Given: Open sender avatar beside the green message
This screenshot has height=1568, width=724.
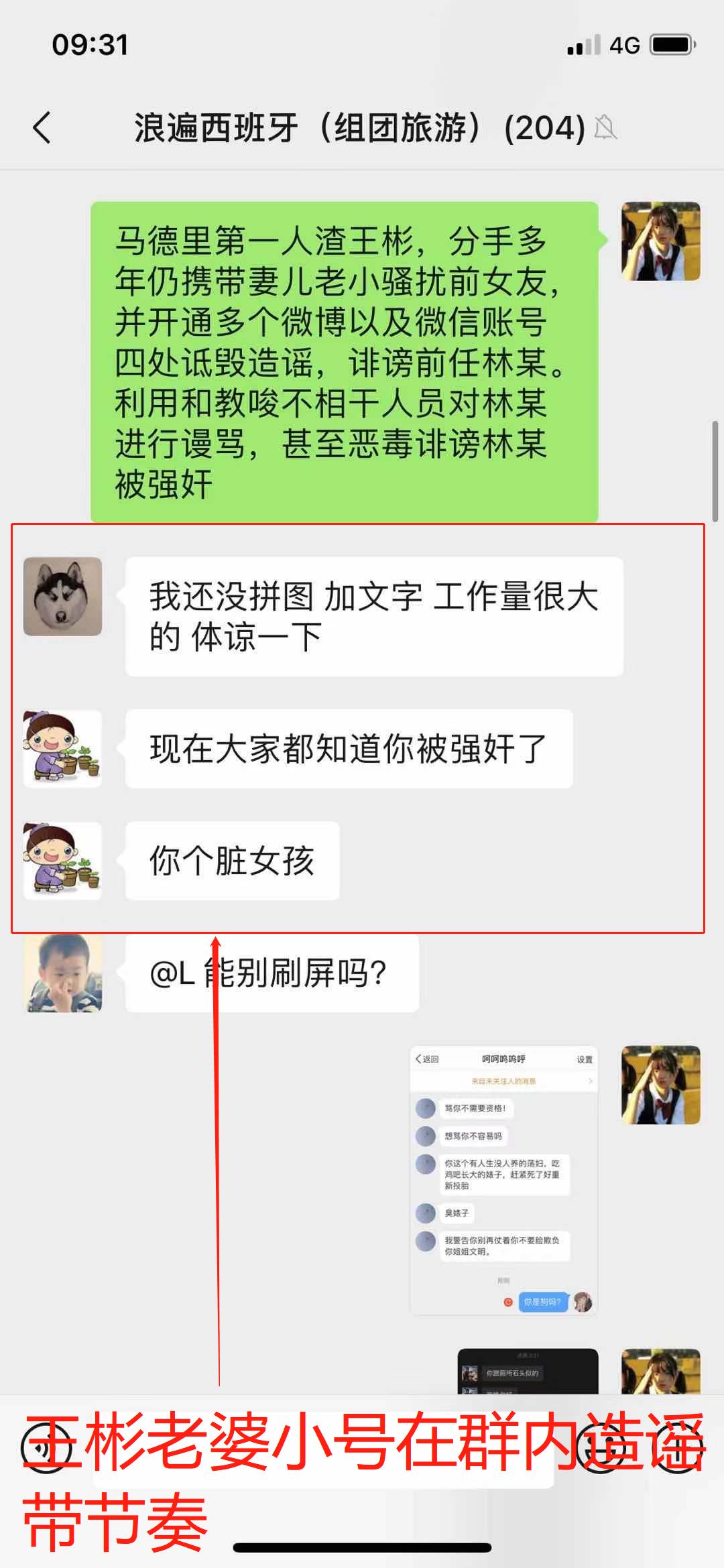Looking at the screenshot, I should tap(660, 241).
